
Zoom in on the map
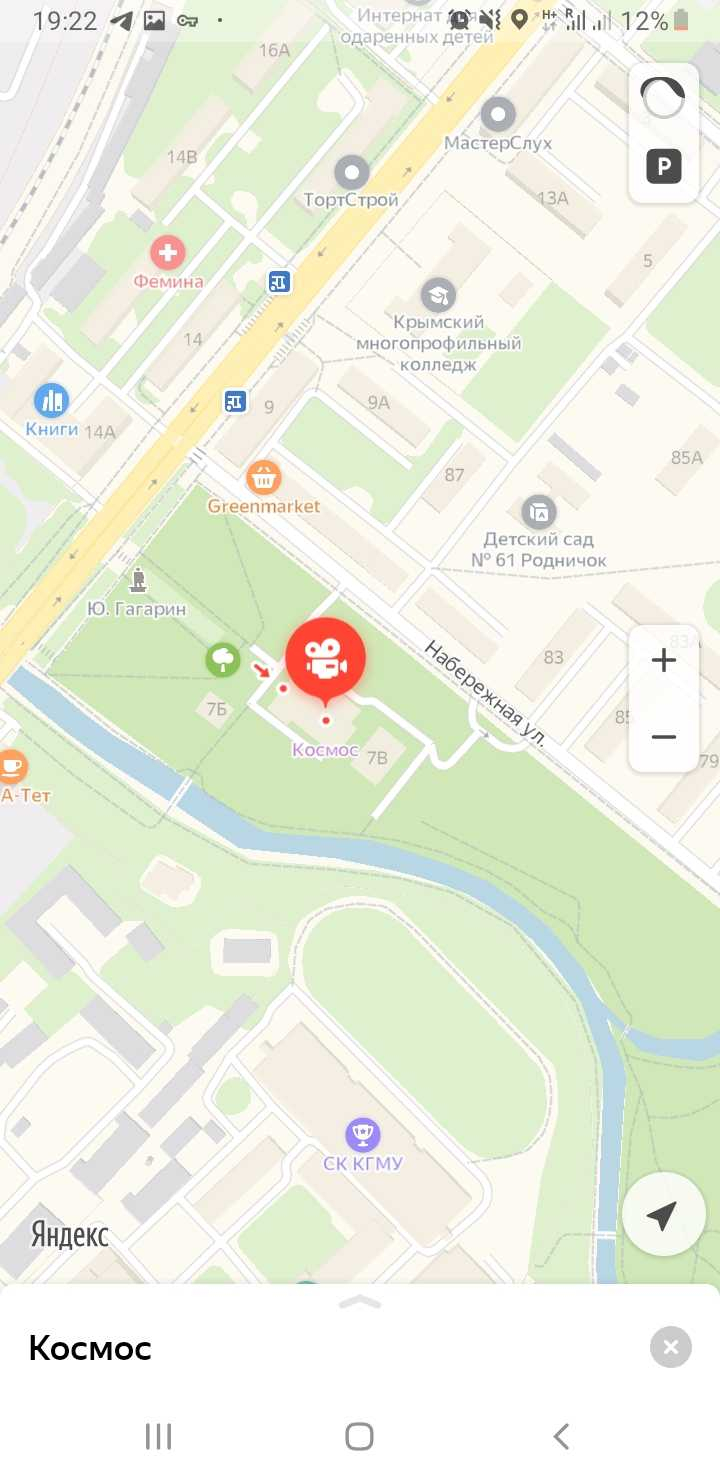[x=663, y=660]
